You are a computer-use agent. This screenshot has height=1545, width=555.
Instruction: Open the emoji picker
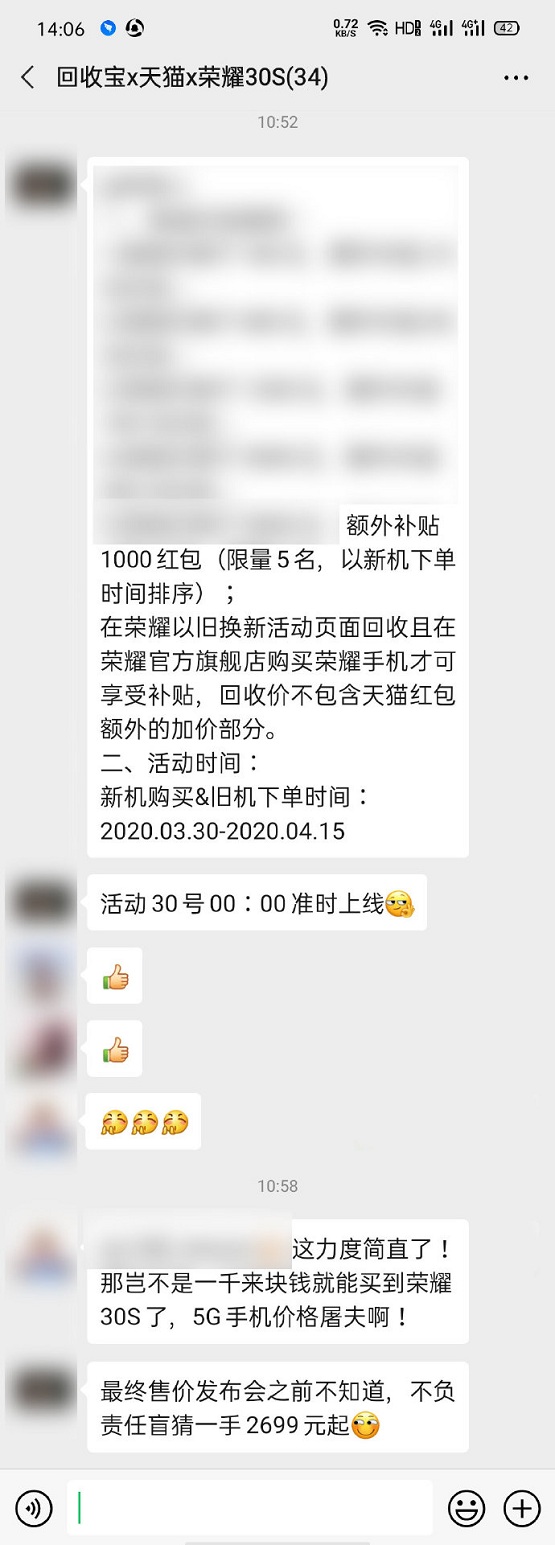click(466, 1508)
